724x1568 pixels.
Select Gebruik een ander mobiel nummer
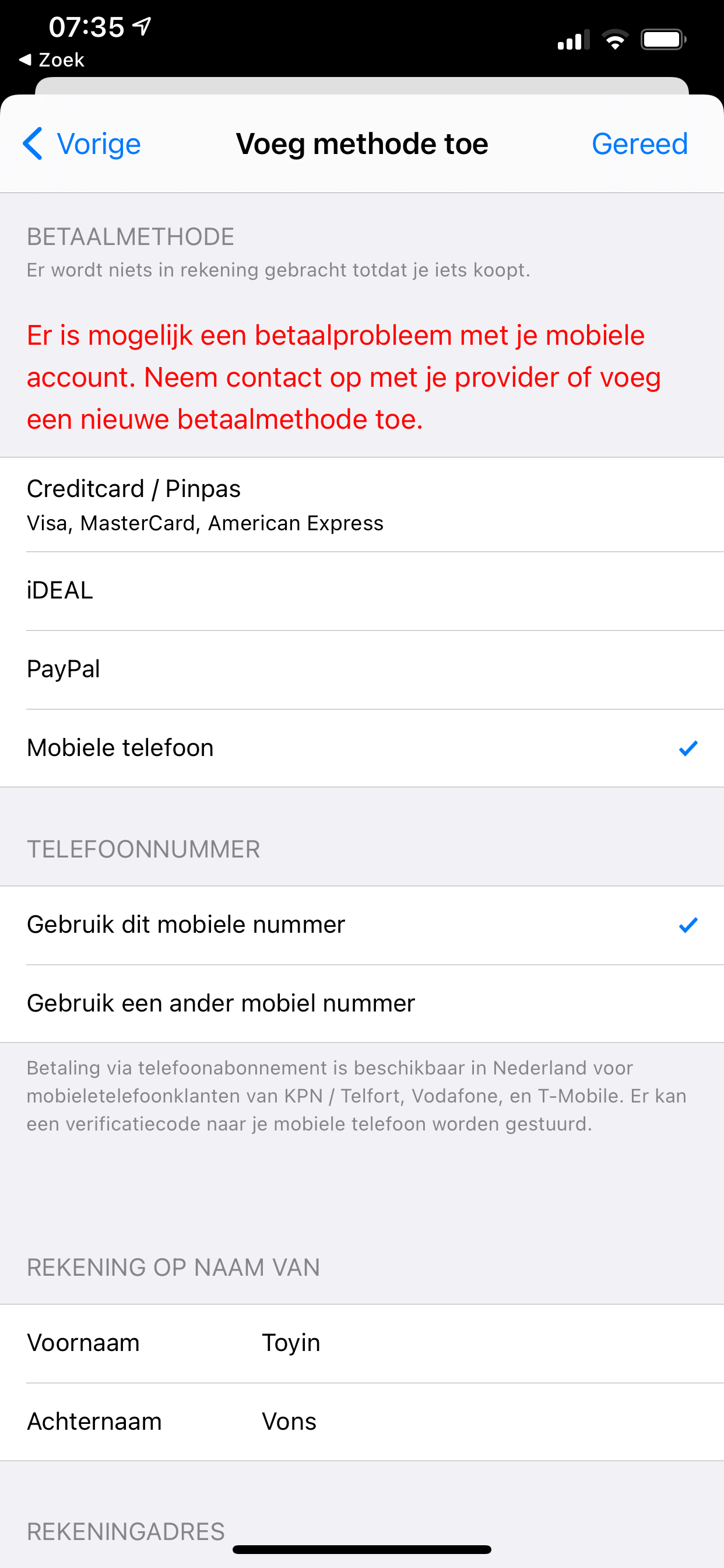(x=362, y=1004)
